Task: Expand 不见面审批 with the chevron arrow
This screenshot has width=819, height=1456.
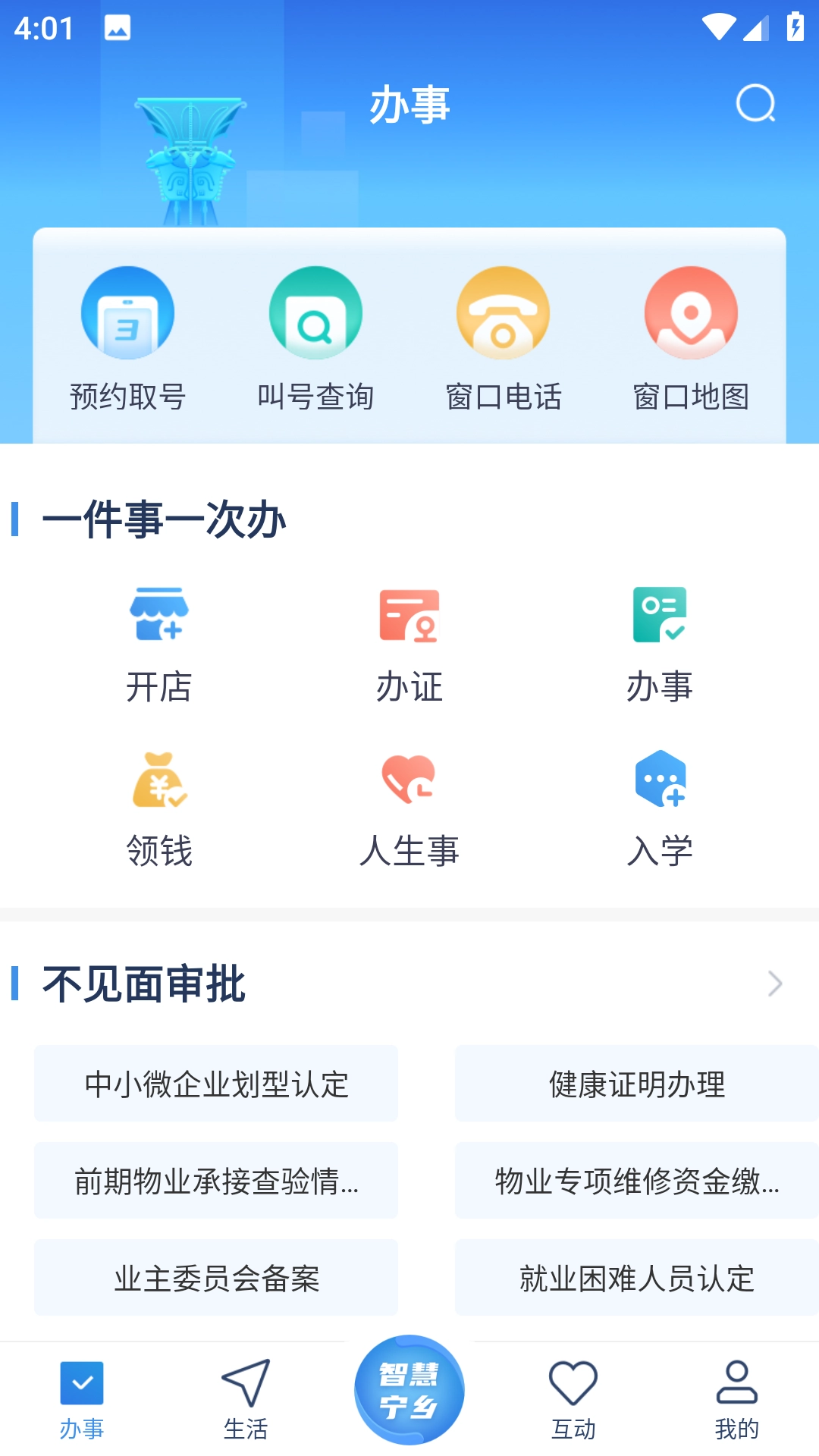Action: coord(774,984)
